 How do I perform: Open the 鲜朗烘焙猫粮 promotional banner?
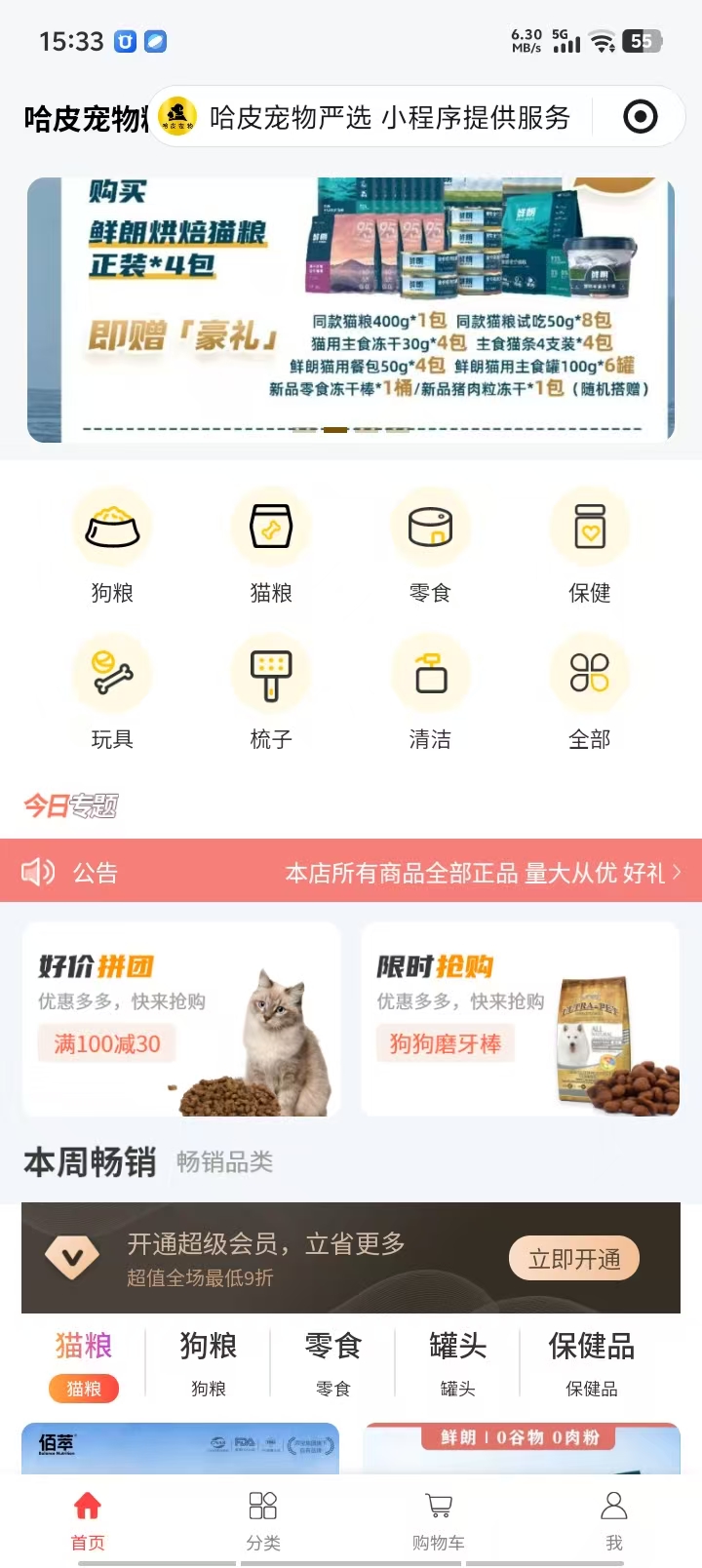(351, 309)
